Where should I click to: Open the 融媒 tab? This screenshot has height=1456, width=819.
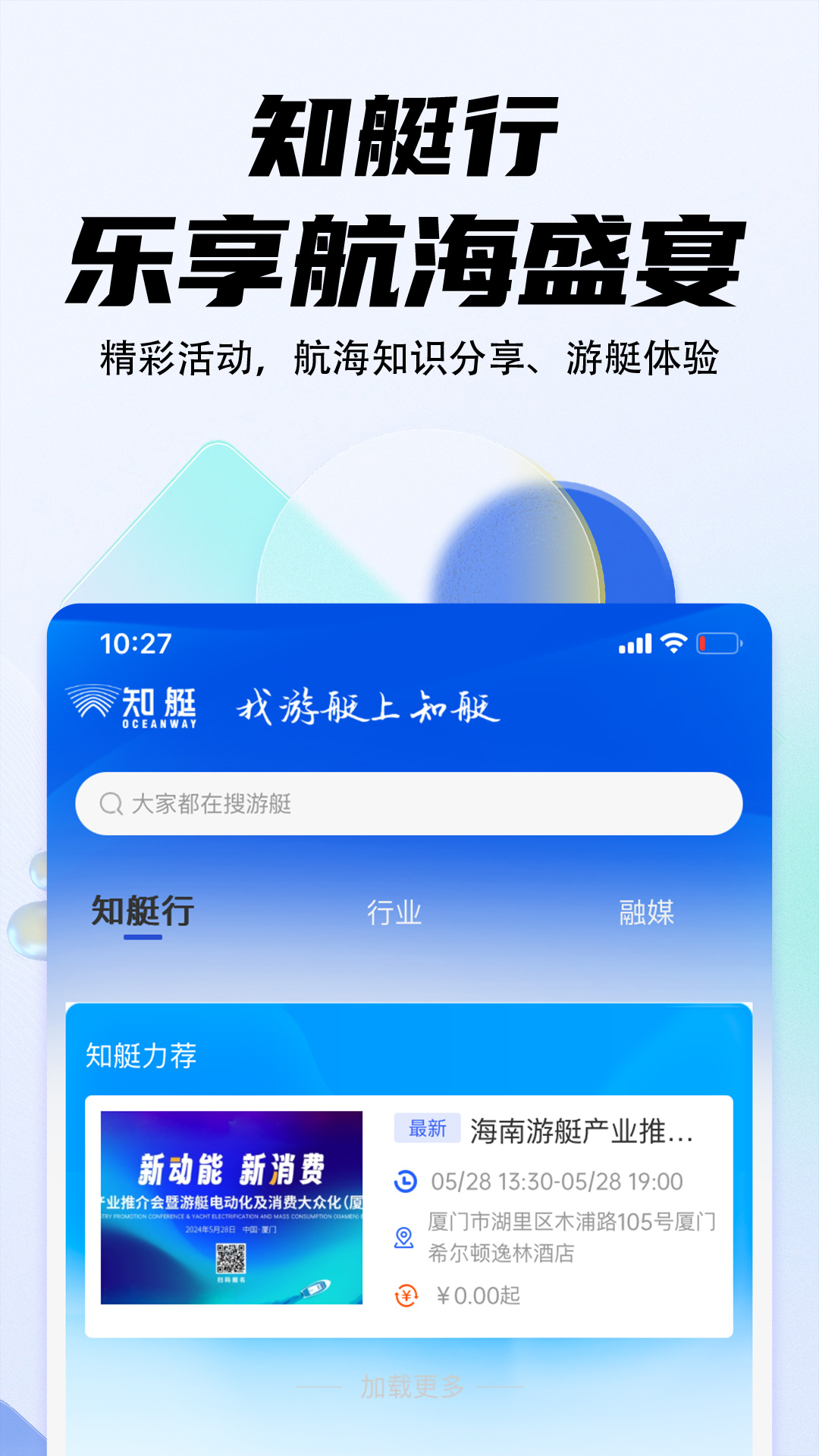click(646, 915)
